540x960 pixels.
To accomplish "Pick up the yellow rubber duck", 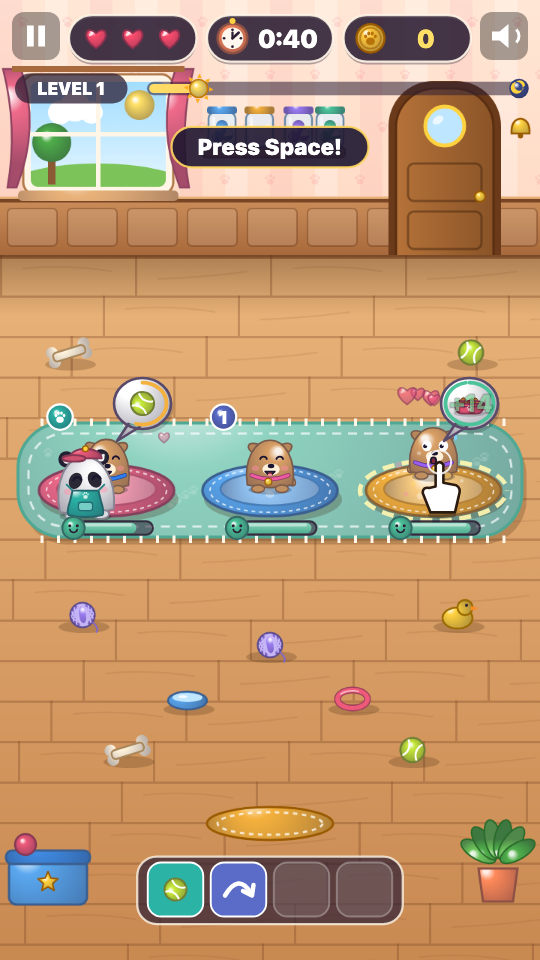I will point(459,615).
